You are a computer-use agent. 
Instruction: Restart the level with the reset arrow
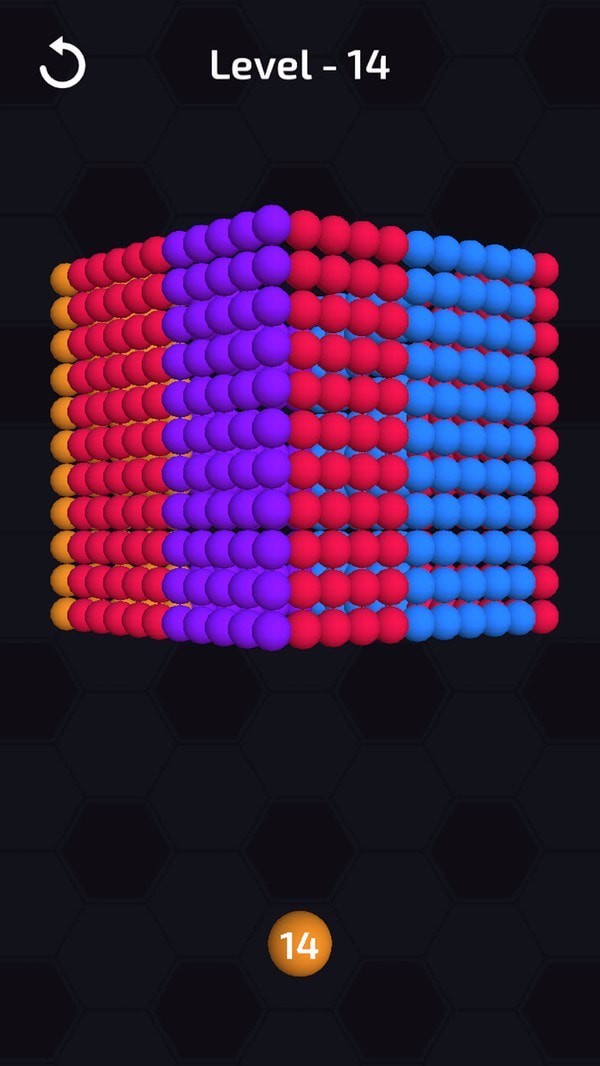coord(63,63)
